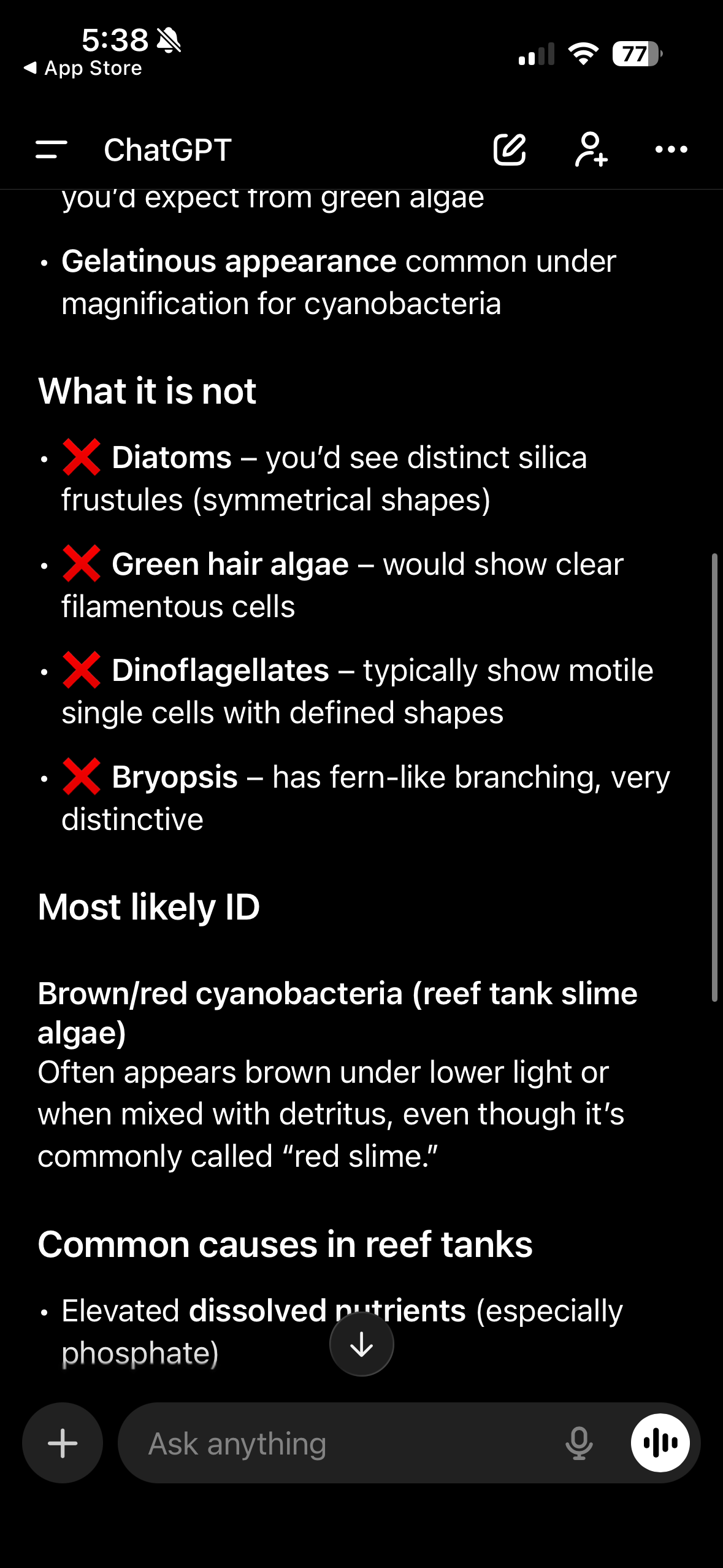
Task: Tap the add people icon
Action: [x=591, y=150]
